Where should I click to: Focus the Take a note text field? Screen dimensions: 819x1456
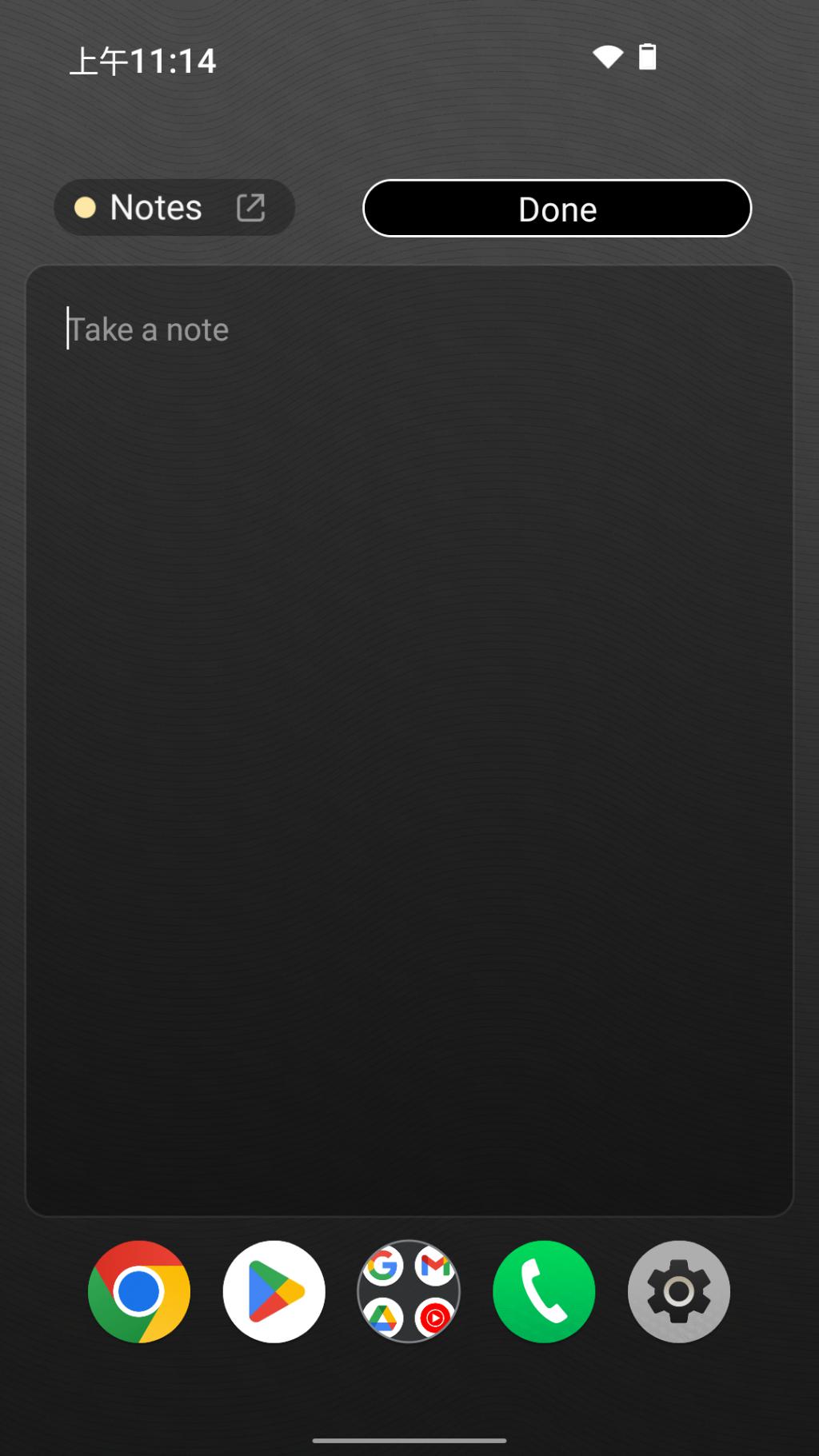point(409,740)
